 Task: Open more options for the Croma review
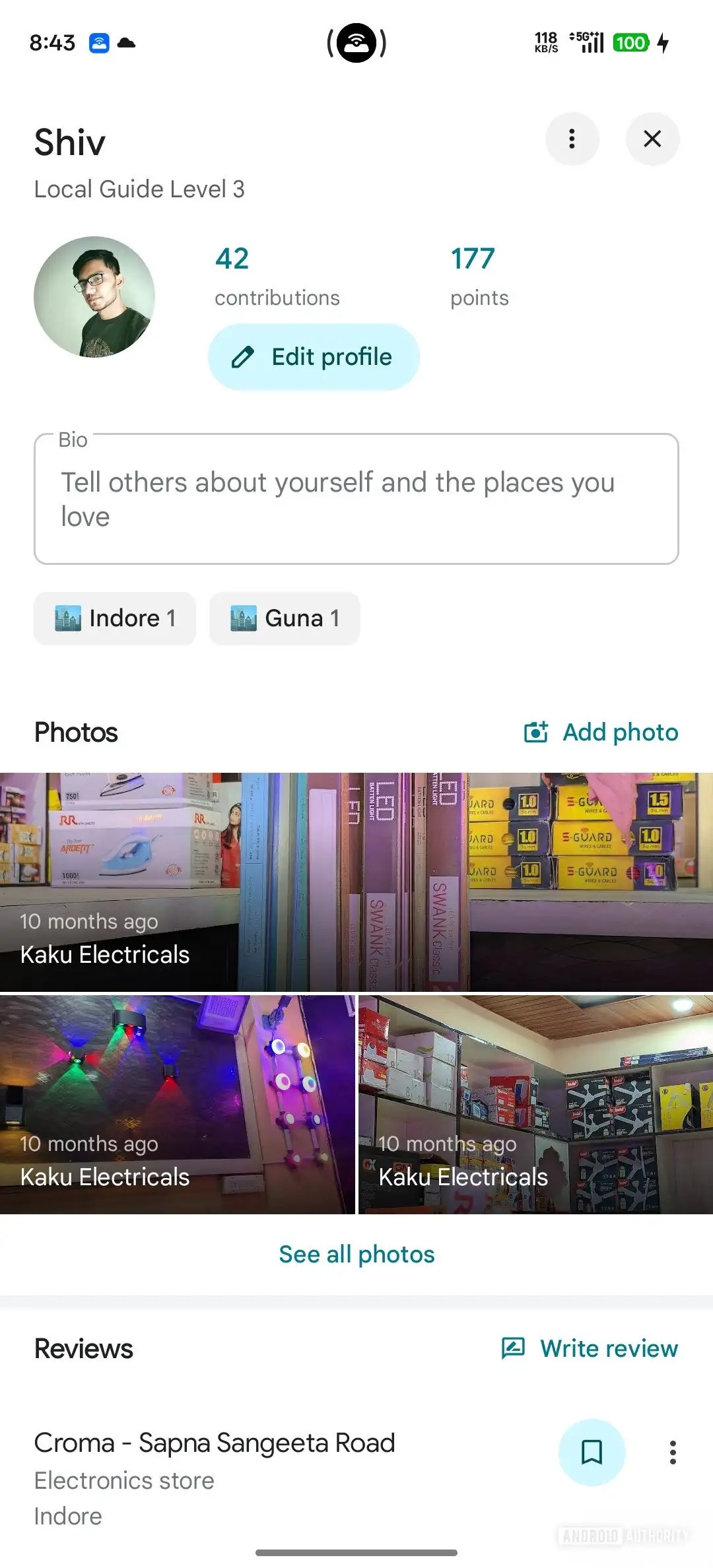coord(673,1452)
